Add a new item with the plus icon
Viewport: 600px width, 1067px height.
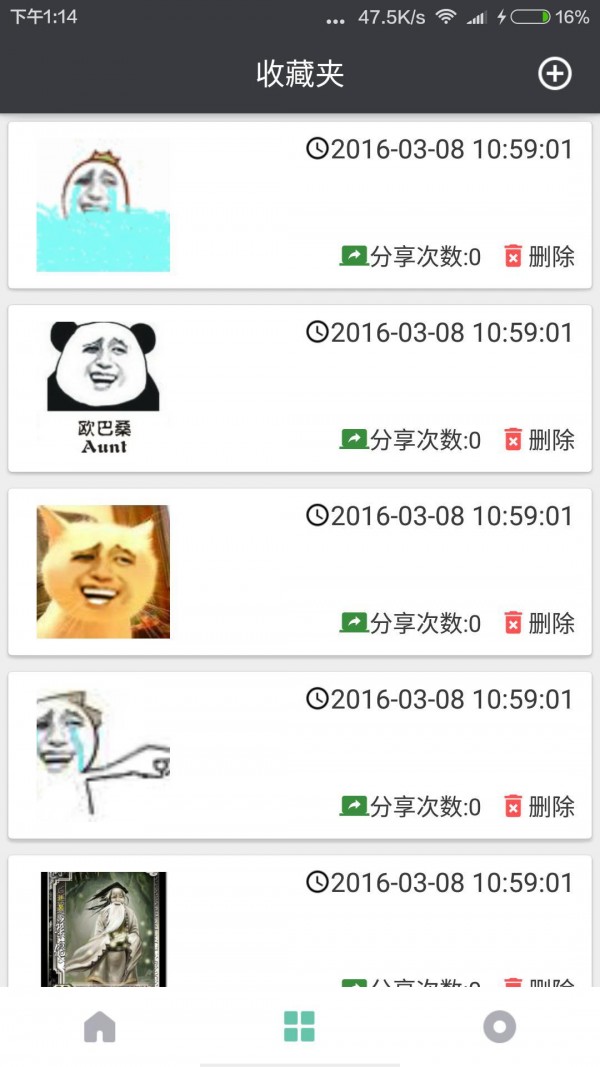555,73
